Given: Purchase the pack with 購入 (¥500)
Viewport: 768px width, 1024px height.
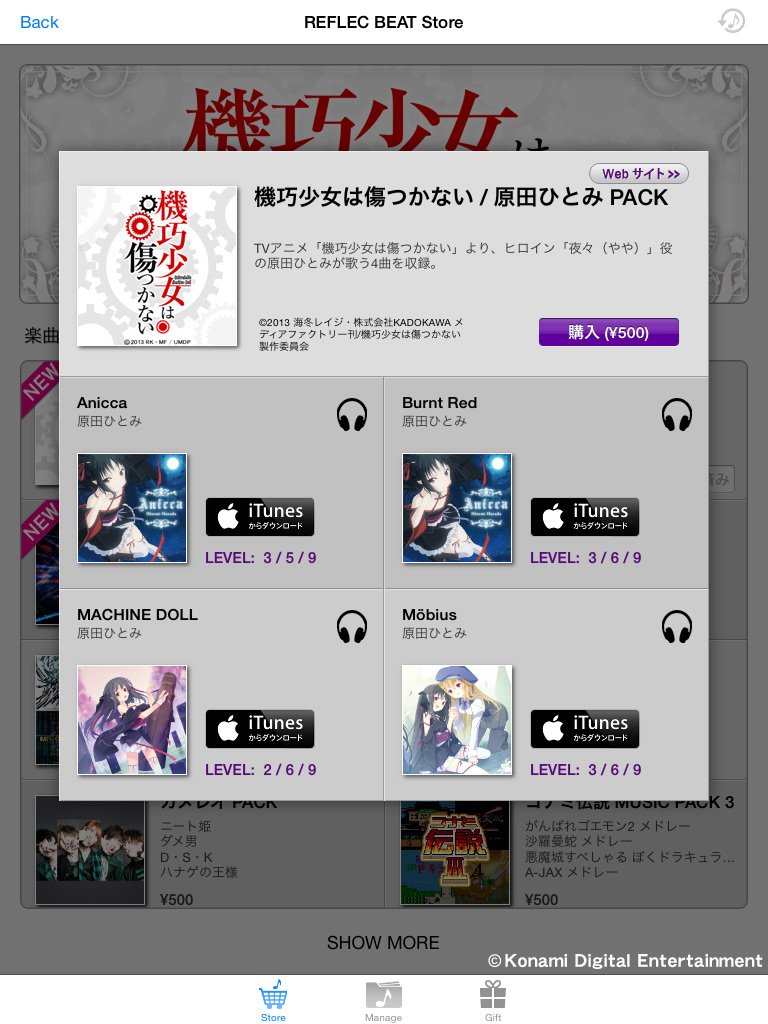Looking at the screenshot, I should click(x=608, y=332).
